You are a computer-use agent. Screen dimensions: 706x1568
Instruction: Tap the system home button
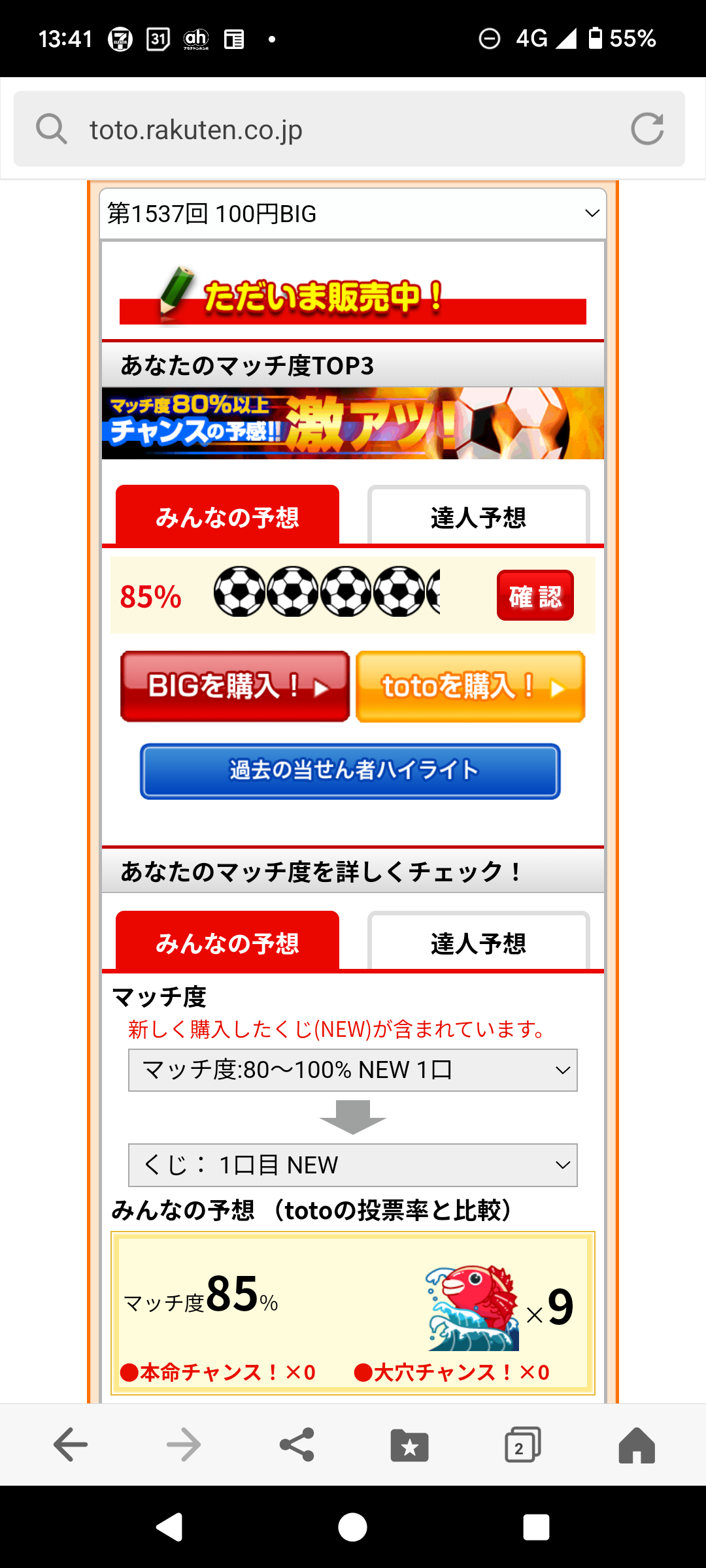click(352, 1527)
